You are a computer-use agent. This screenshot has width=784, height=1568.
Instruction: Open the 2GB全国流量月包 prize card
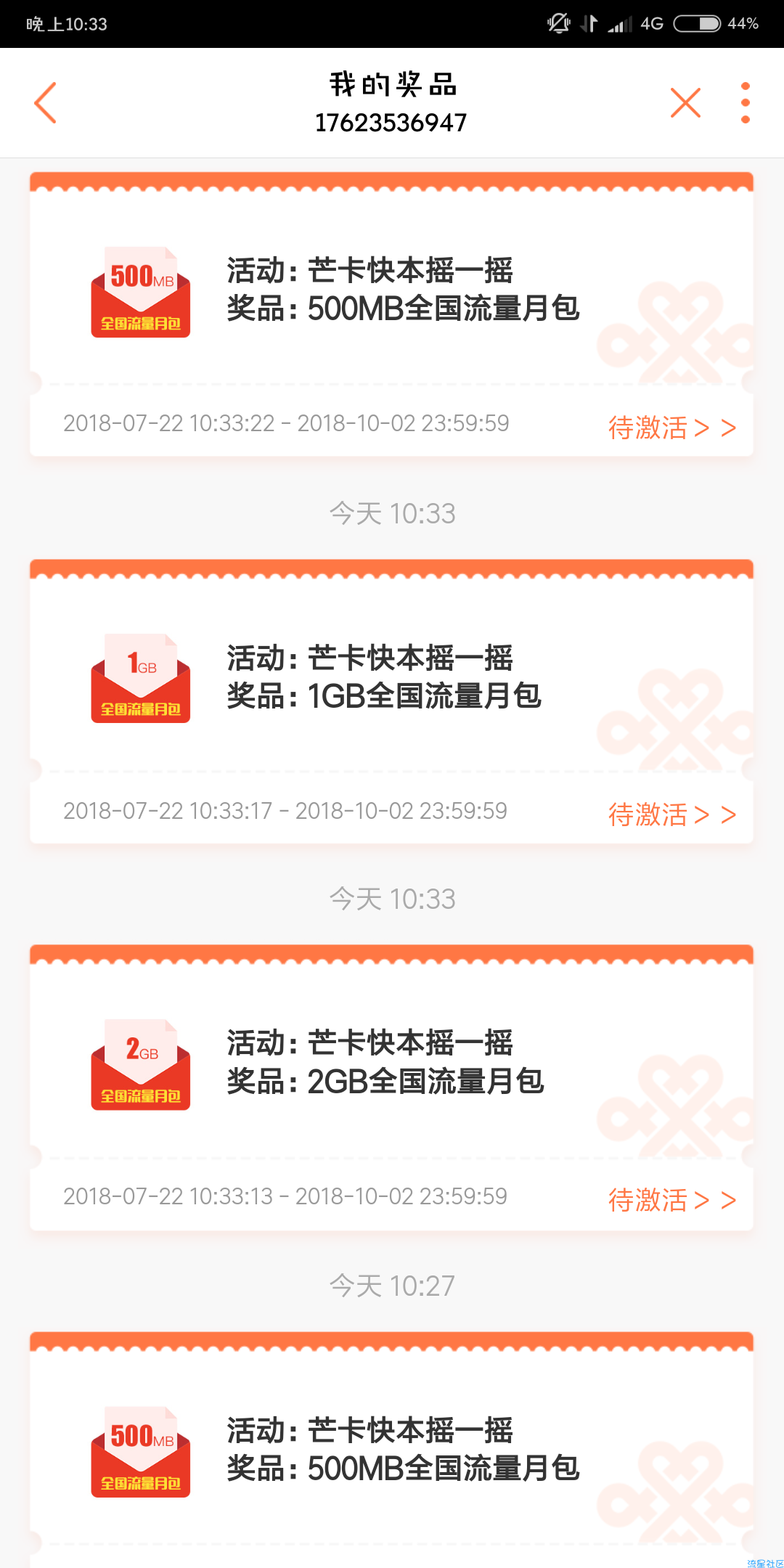point(391,1087)
